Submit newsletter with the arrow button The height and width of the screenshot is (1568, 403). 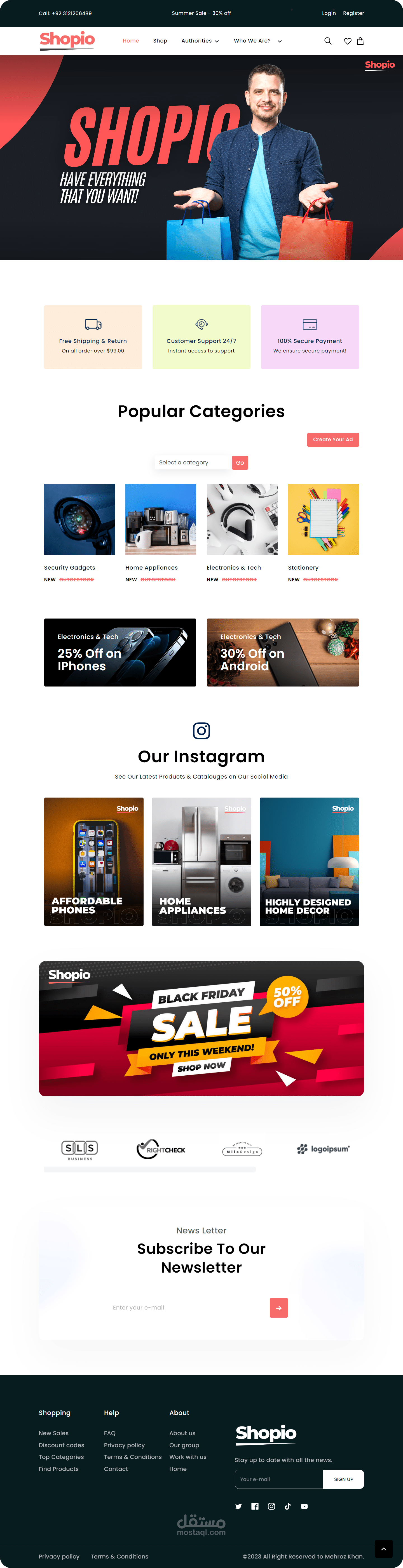pyautogui.click(x=279, y=1308)
